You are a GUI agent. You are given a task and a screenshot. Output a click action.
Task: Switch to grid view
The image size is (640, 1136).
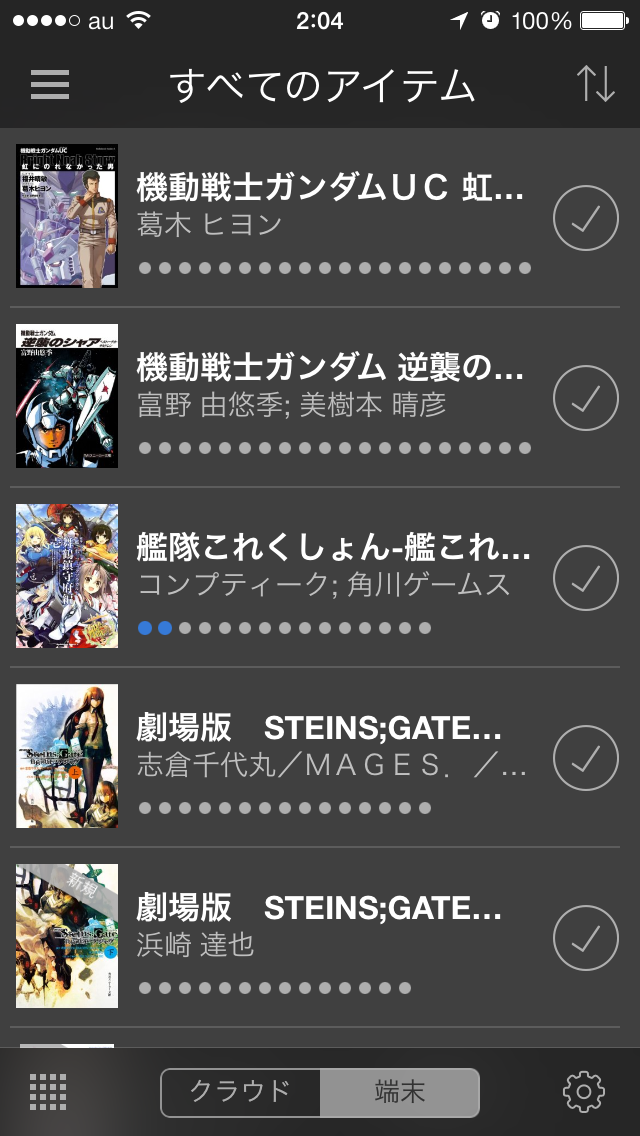(x=48, y=1091)
